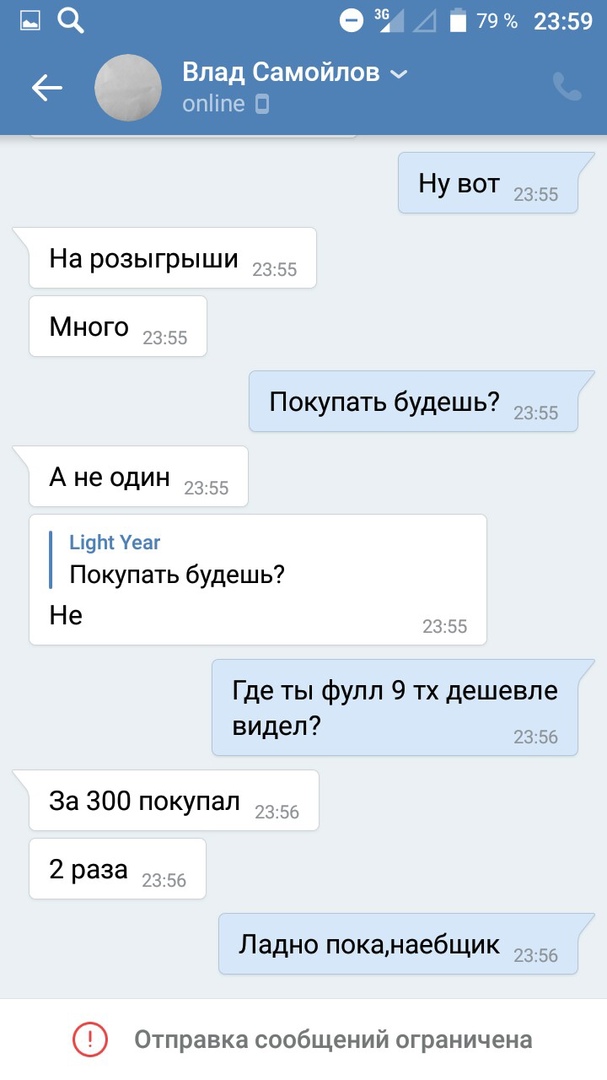Tap the "Отправка сообщений ограничена" notice

pos(303,1039)
